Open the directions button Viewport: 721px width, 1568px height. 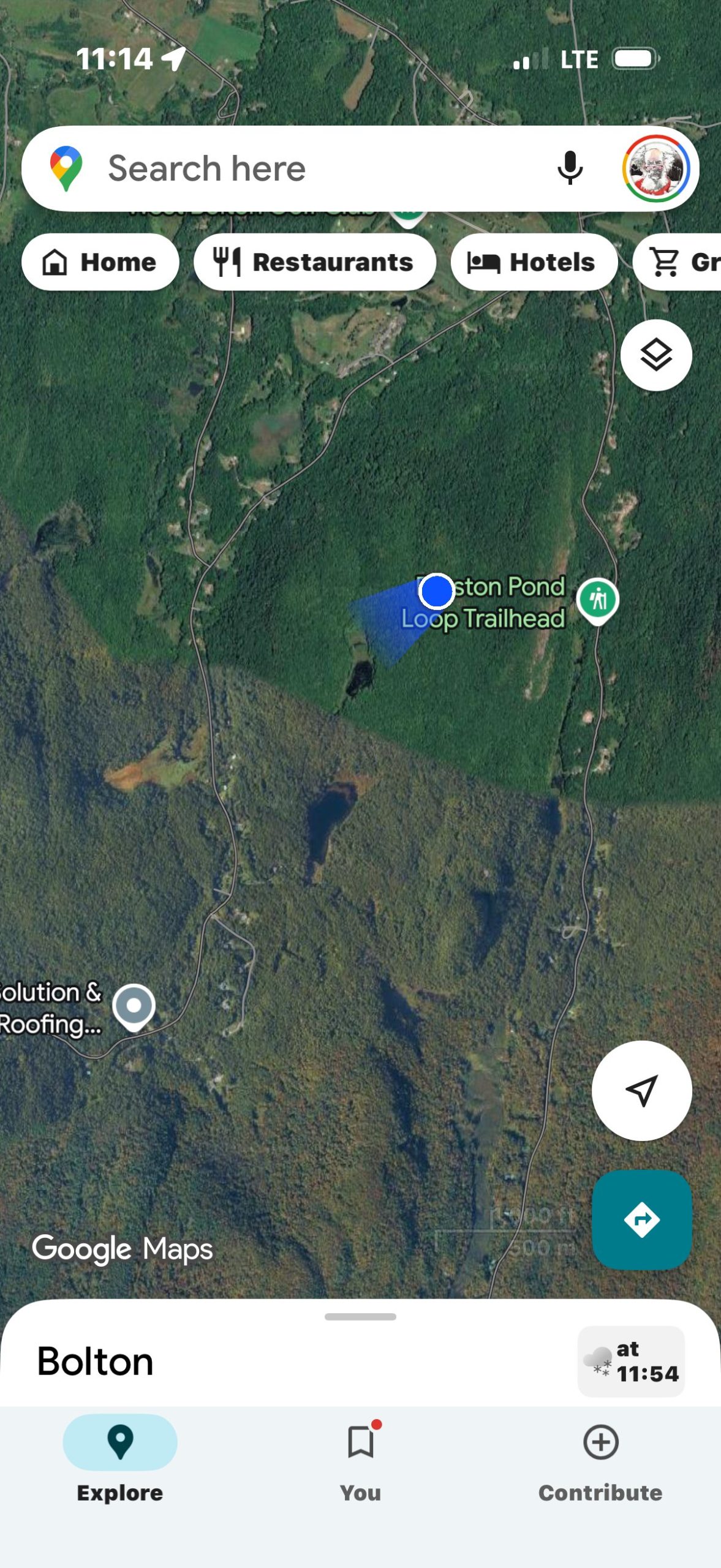641,1219
